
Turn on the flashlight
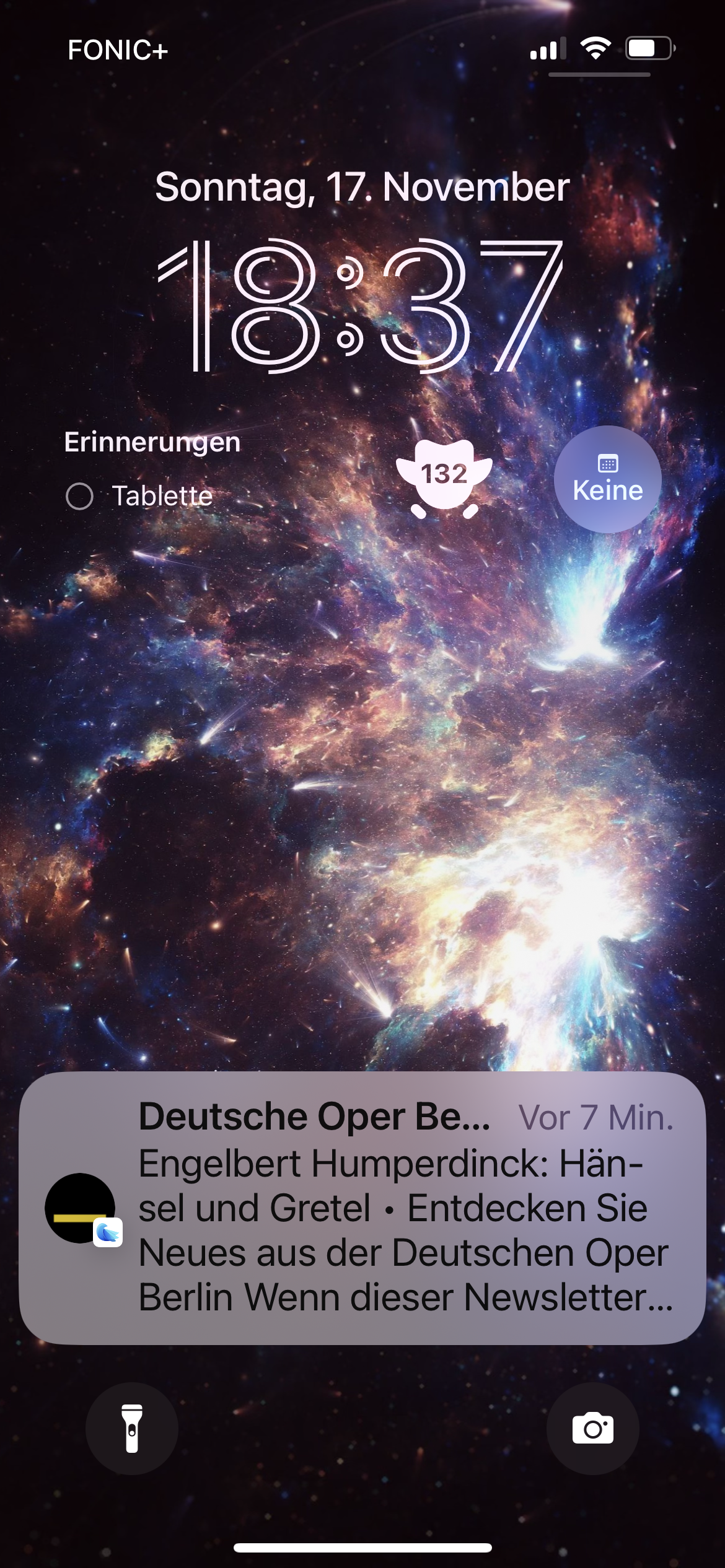[131, 1428]
